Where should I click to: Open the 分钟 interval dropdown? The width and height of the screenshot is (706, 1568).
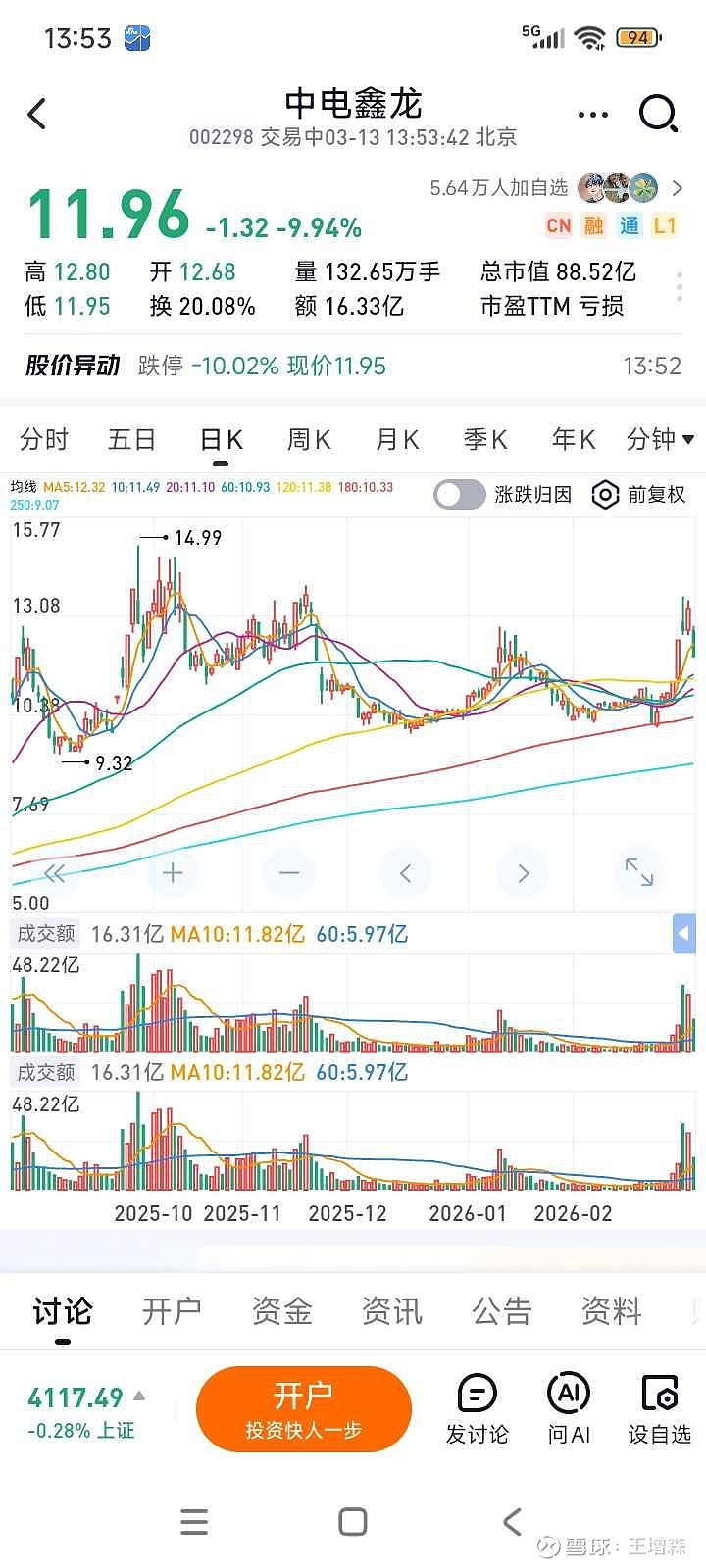660,439
